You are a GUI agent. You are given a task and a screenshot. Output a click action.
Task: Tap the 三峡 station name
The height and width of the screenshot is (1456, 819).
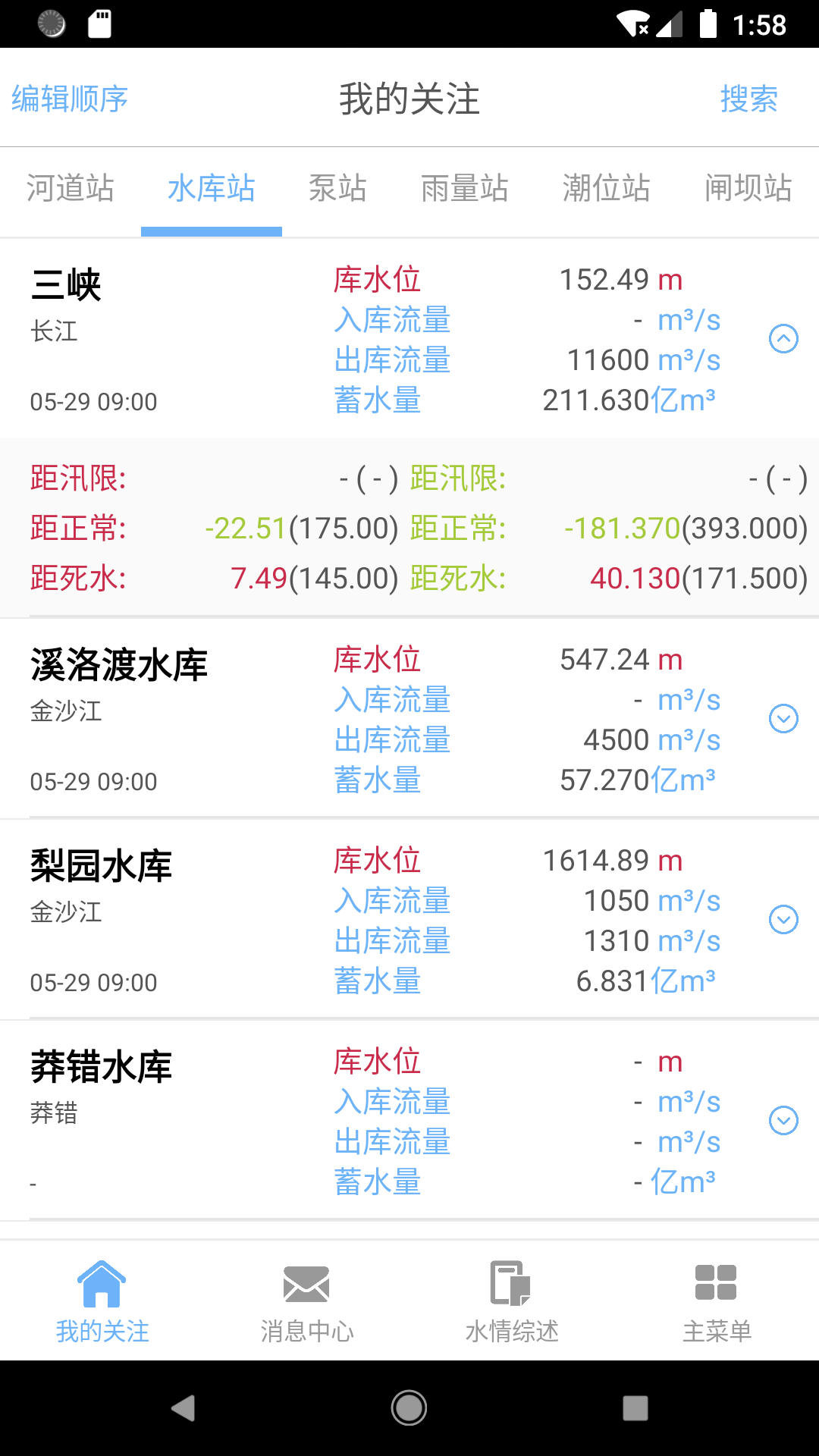coord(67,285)
